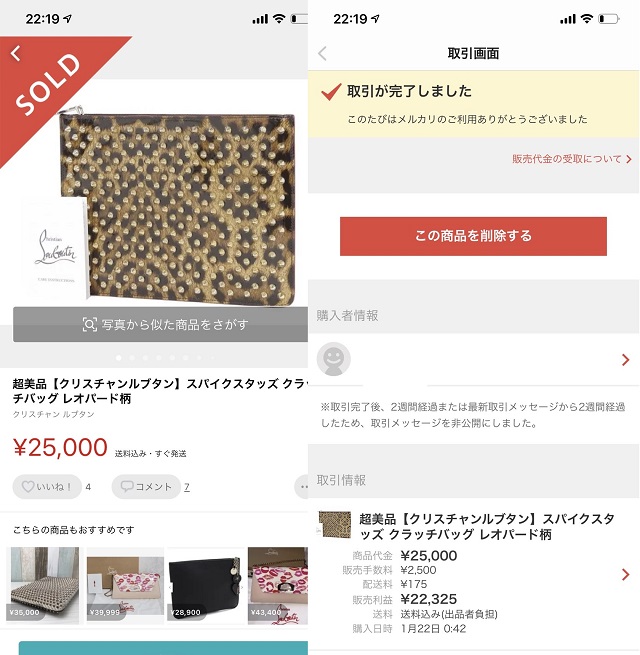
Task: Open recommended item priced ¥39,999
Action: [x=125, y=584]
